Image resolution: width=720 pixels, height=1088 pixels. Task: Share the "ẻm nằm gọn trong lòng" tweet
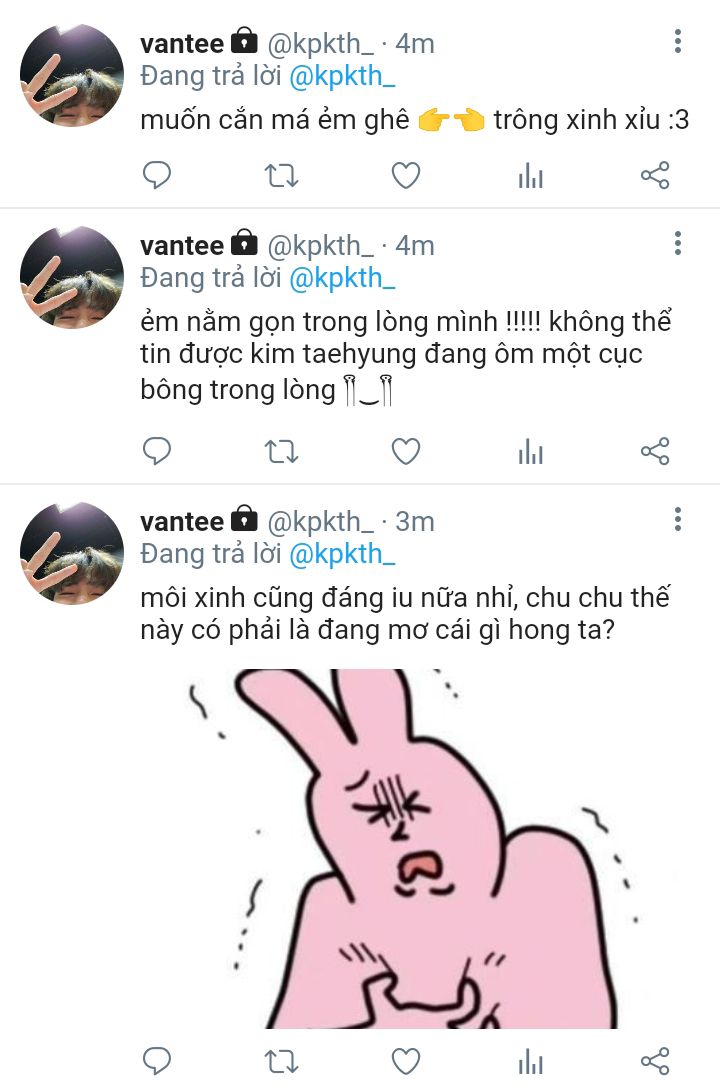(x=655, y=452)
